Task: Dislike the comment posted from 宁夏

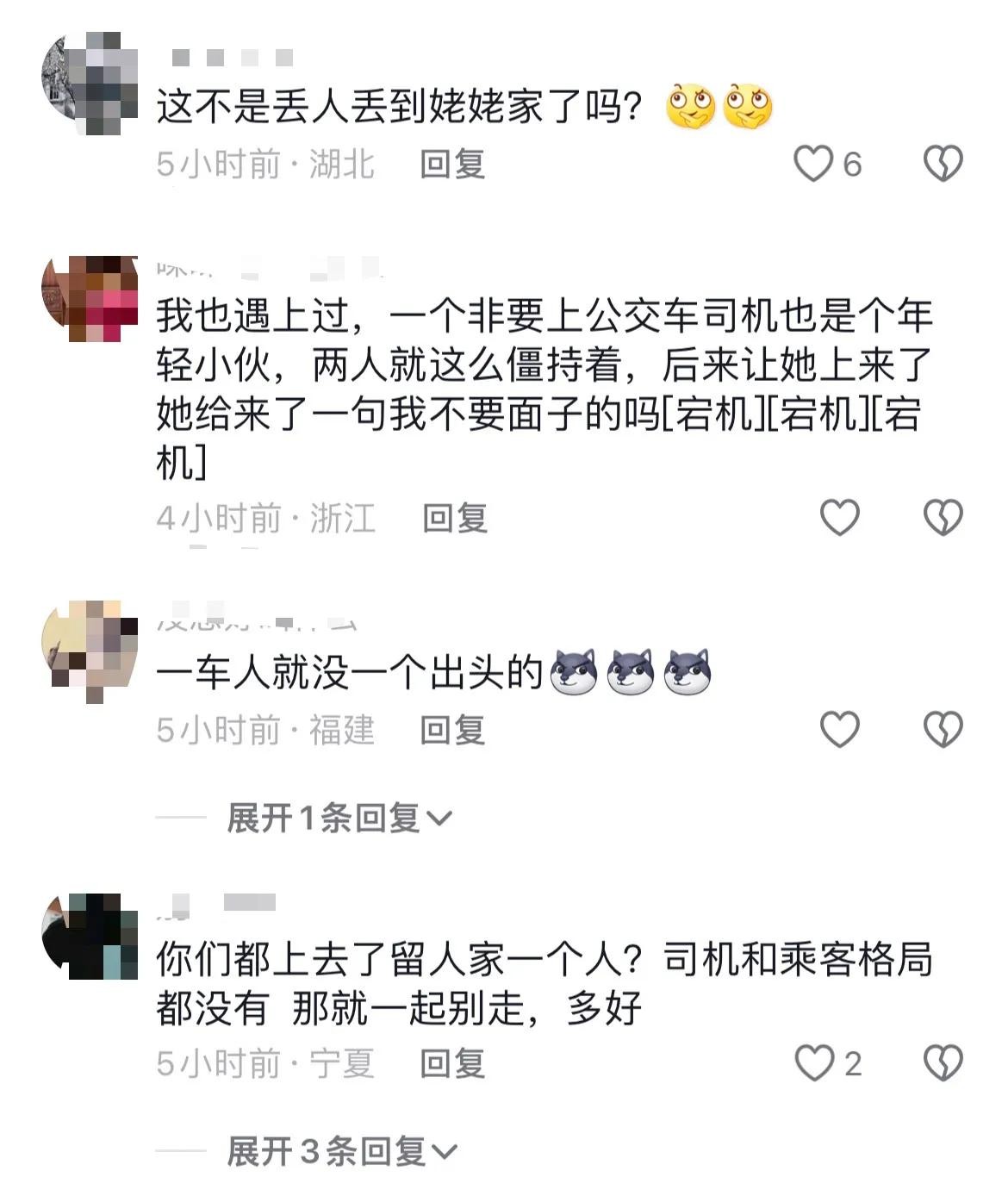Action: point(943,1062)
